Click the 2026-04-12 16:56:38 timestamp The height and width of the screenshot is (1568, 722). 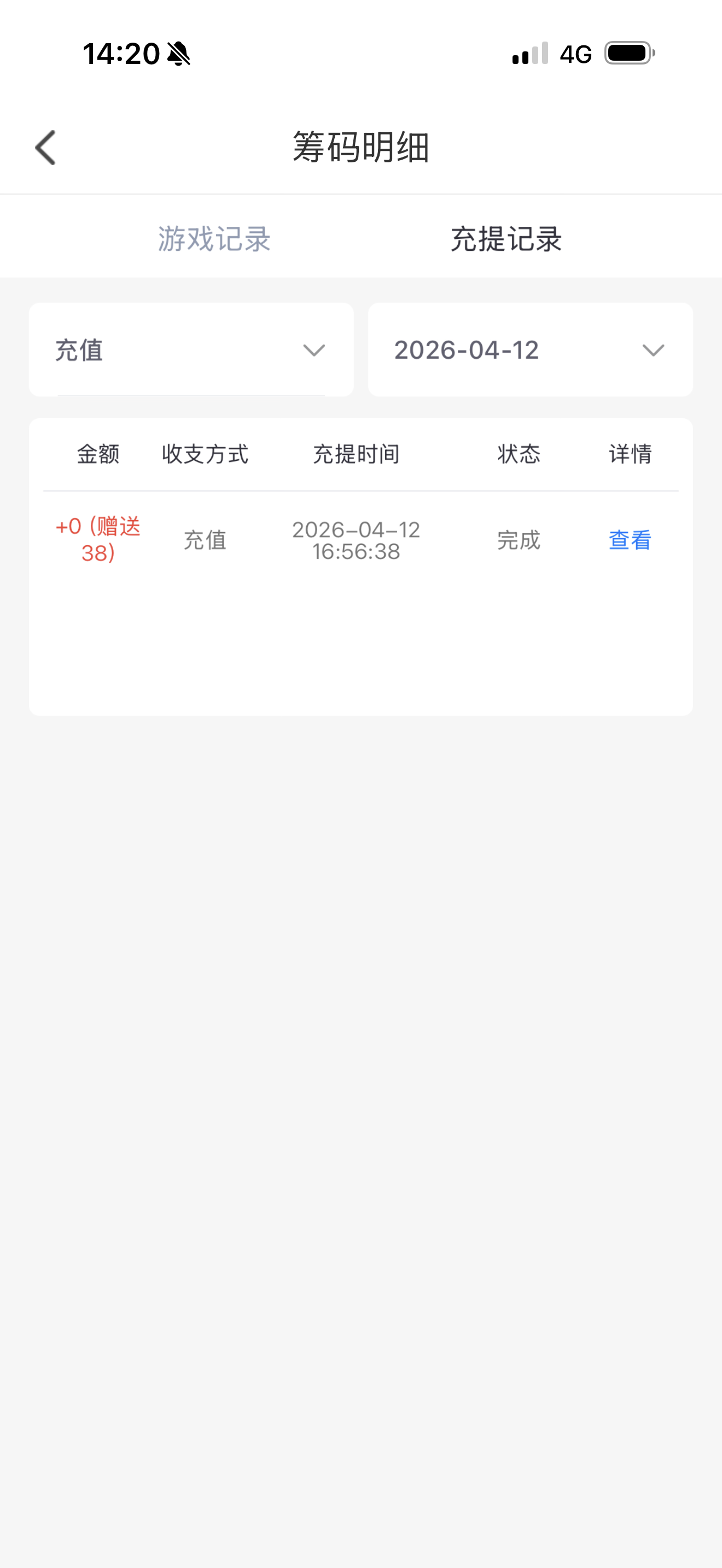coord(356,541)
